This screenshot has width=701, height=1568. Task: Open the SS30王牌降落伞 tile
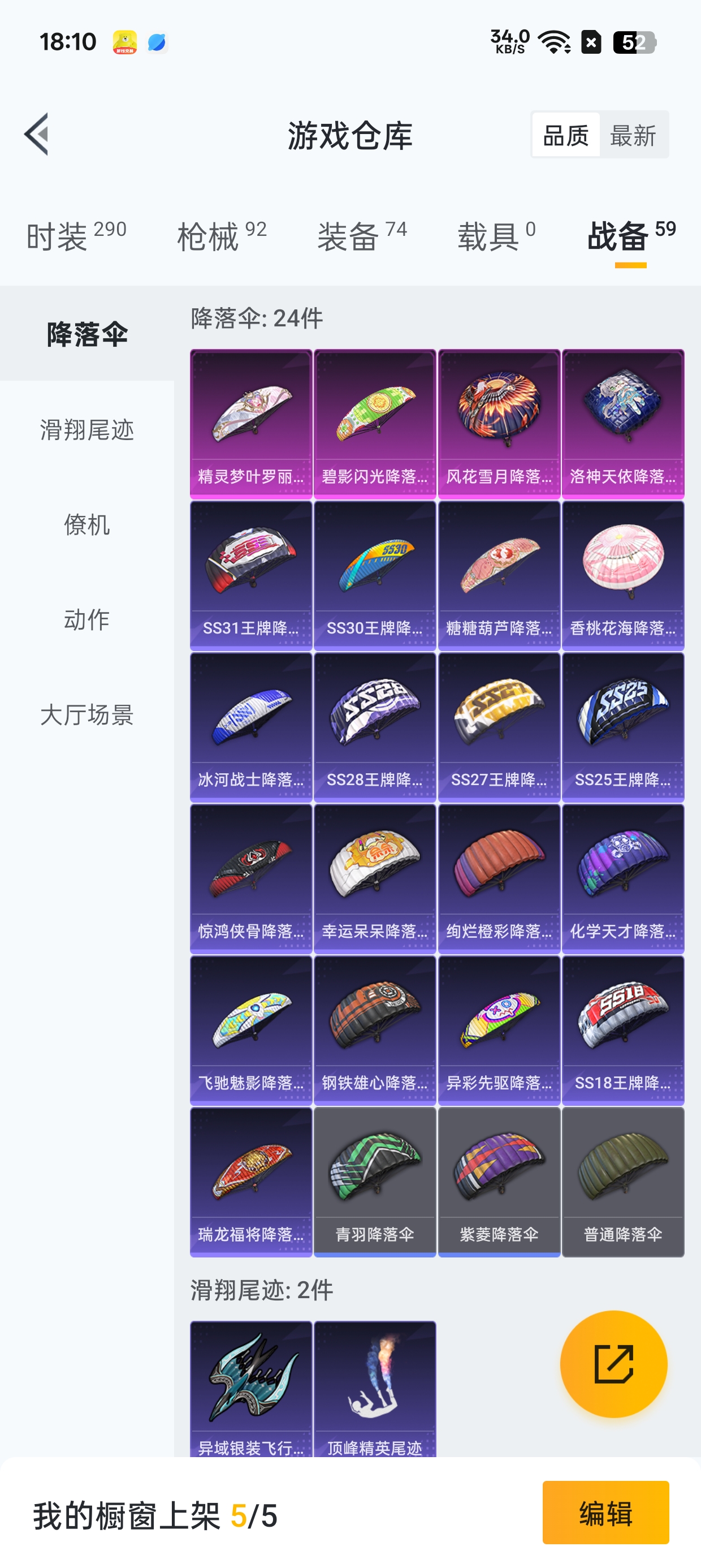(x=375, y=575)
